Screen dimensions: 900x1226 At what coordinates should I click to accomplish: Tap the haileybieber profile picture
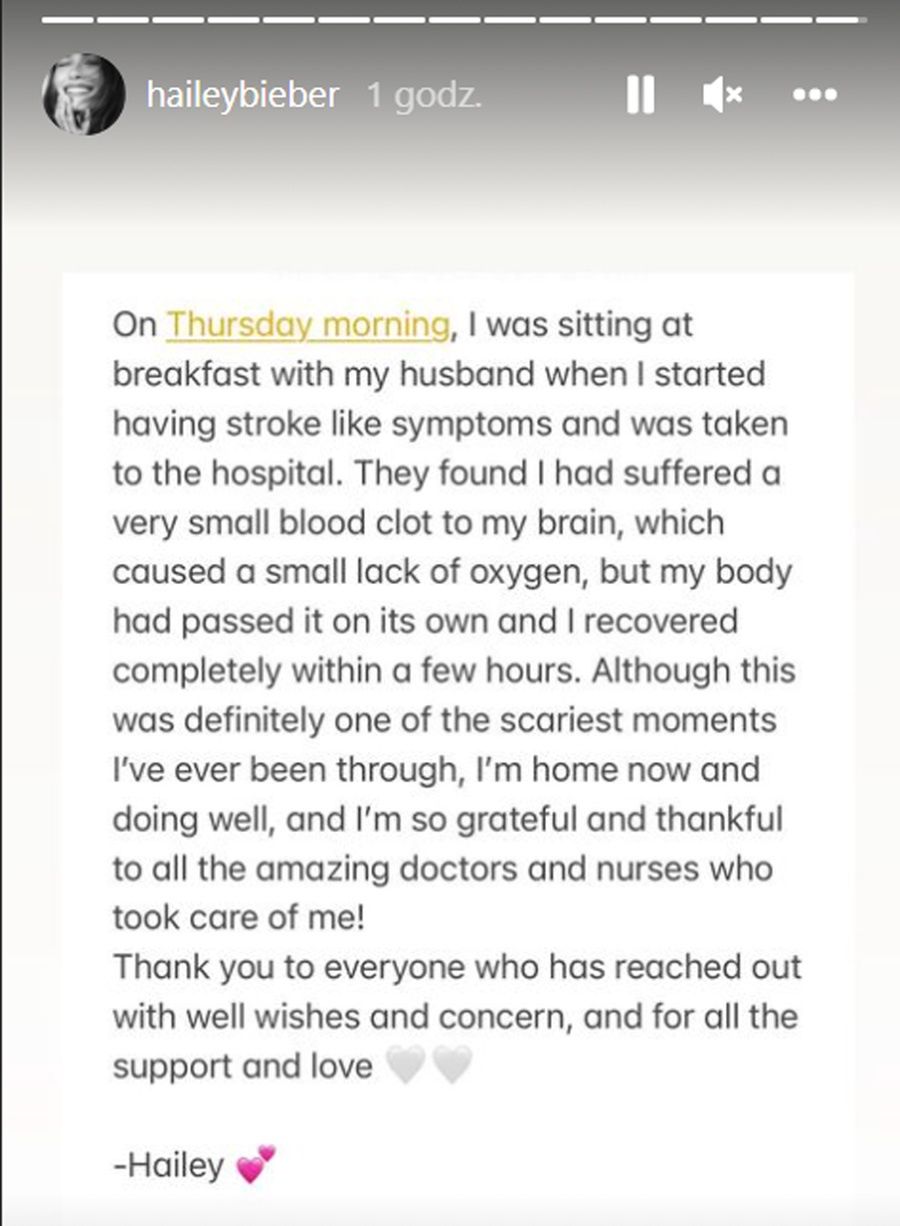(84, 95)
